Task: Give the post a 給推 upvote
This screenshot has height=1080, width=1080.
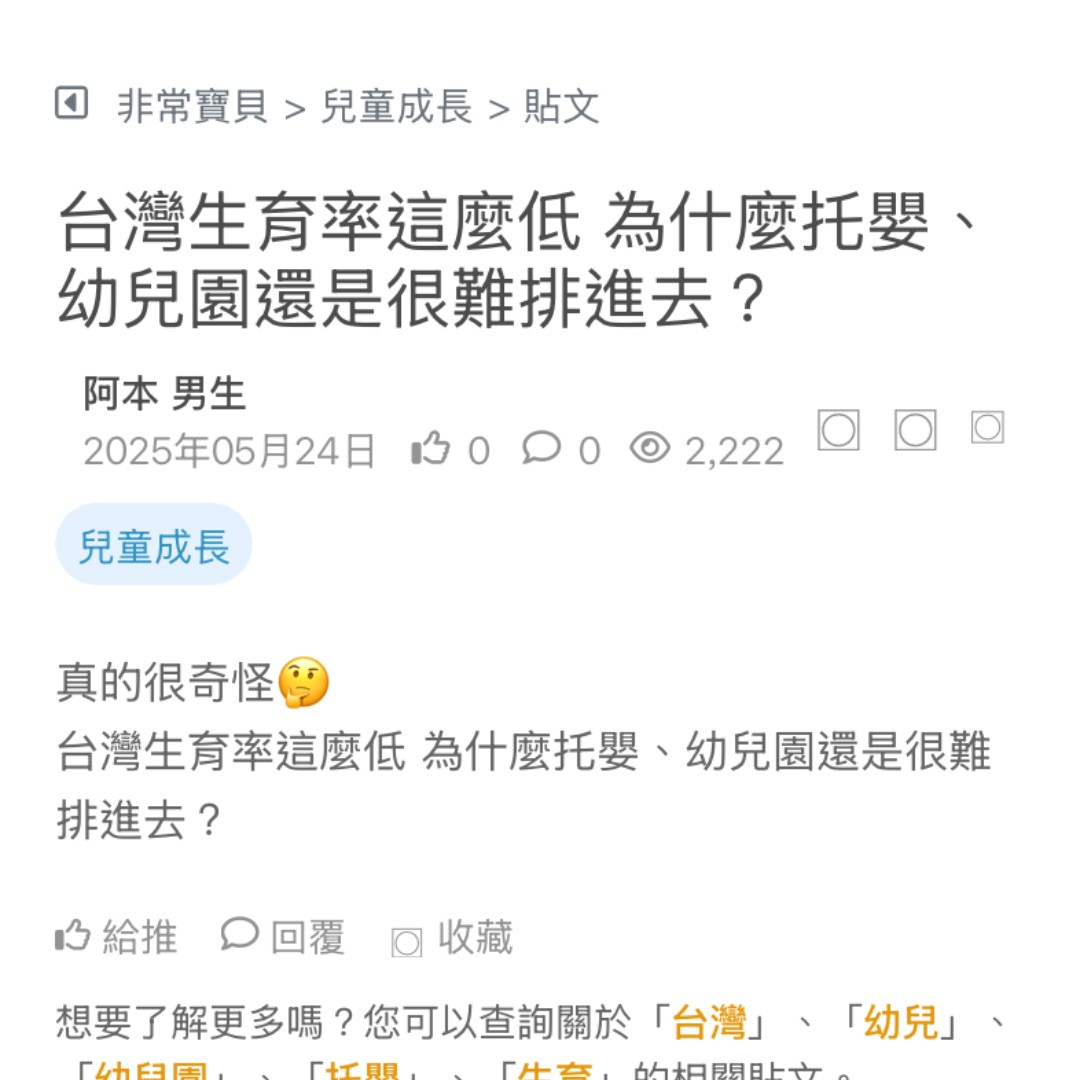Action: (x=117, y=938)
